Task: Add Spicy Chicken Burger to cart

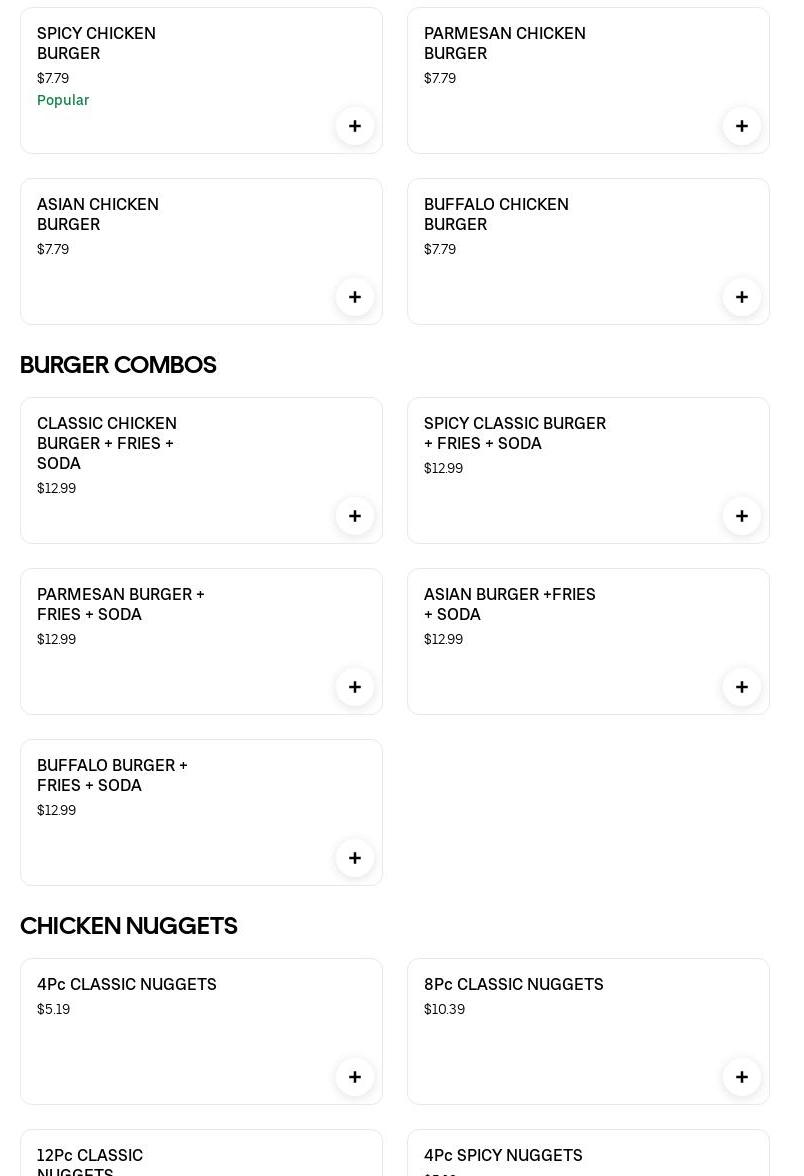Action: click(355, 126)
